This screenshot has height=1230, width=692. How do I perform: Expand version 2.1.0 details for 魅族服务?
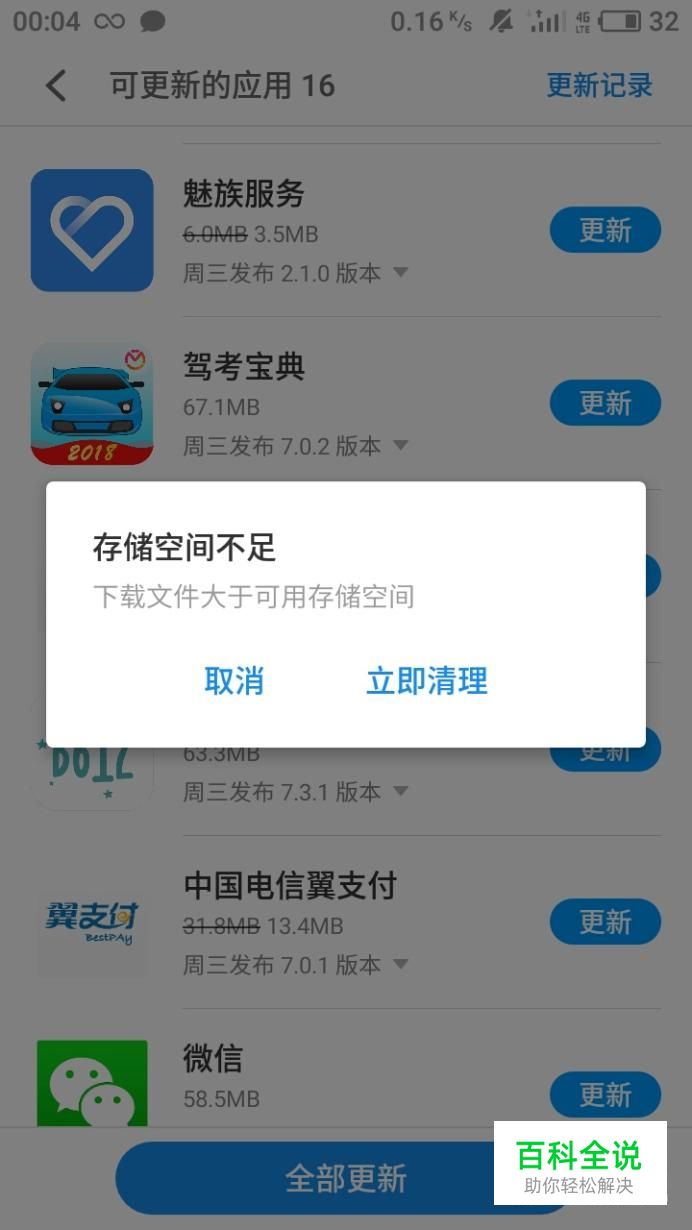pyautogui.click(x=400, y=272)
